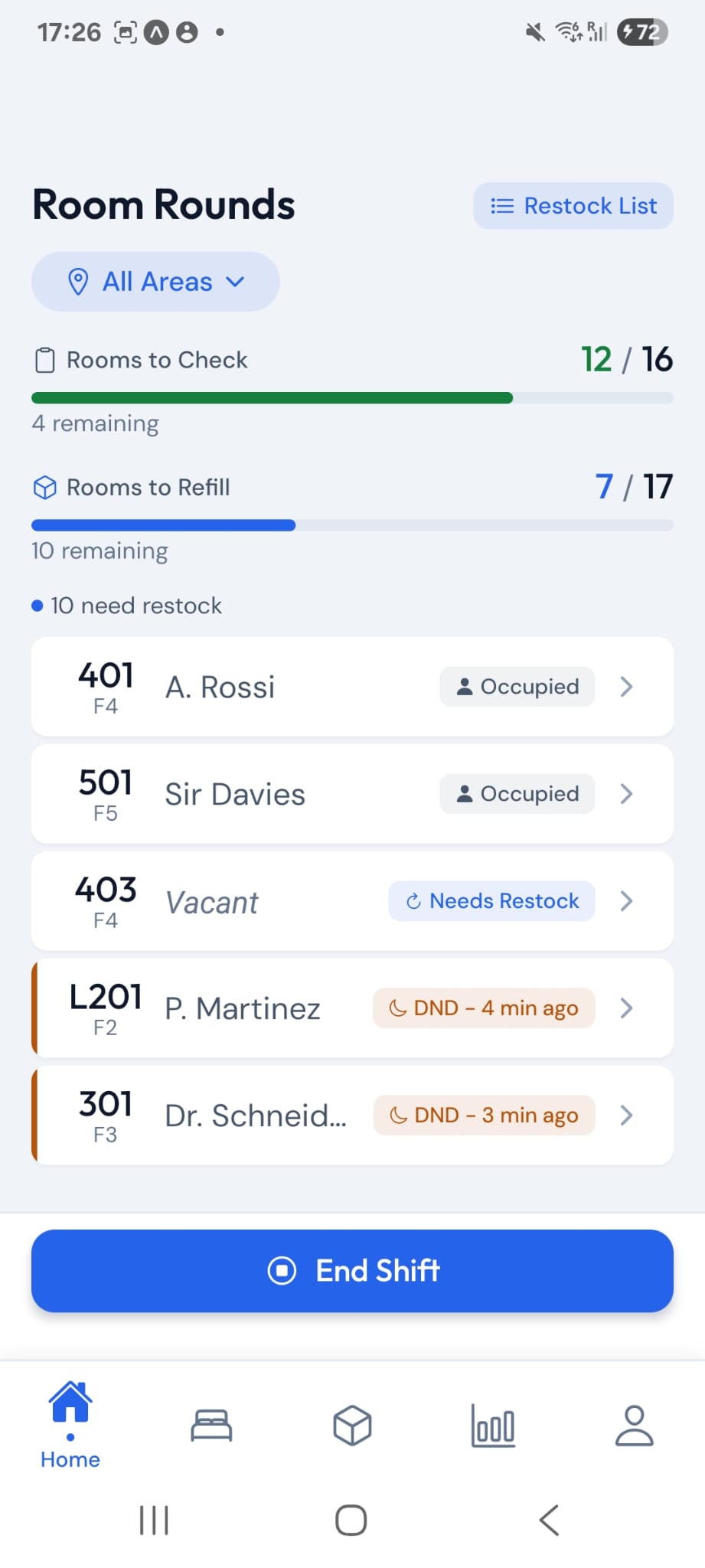
Task: Tap End Shift button
Action: [x=352, y=1271]
